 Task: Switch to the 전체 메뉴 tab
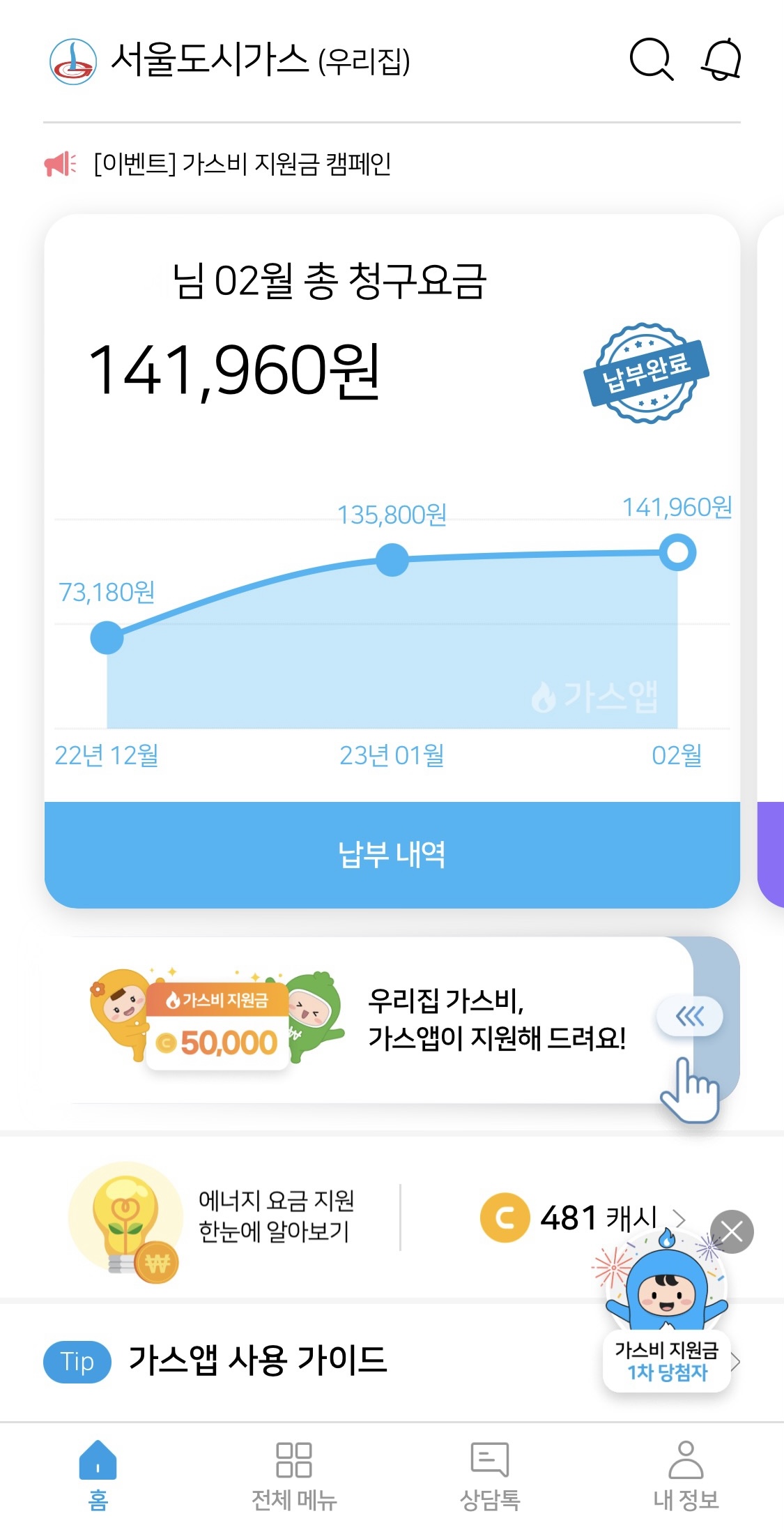click(294, 1473)
